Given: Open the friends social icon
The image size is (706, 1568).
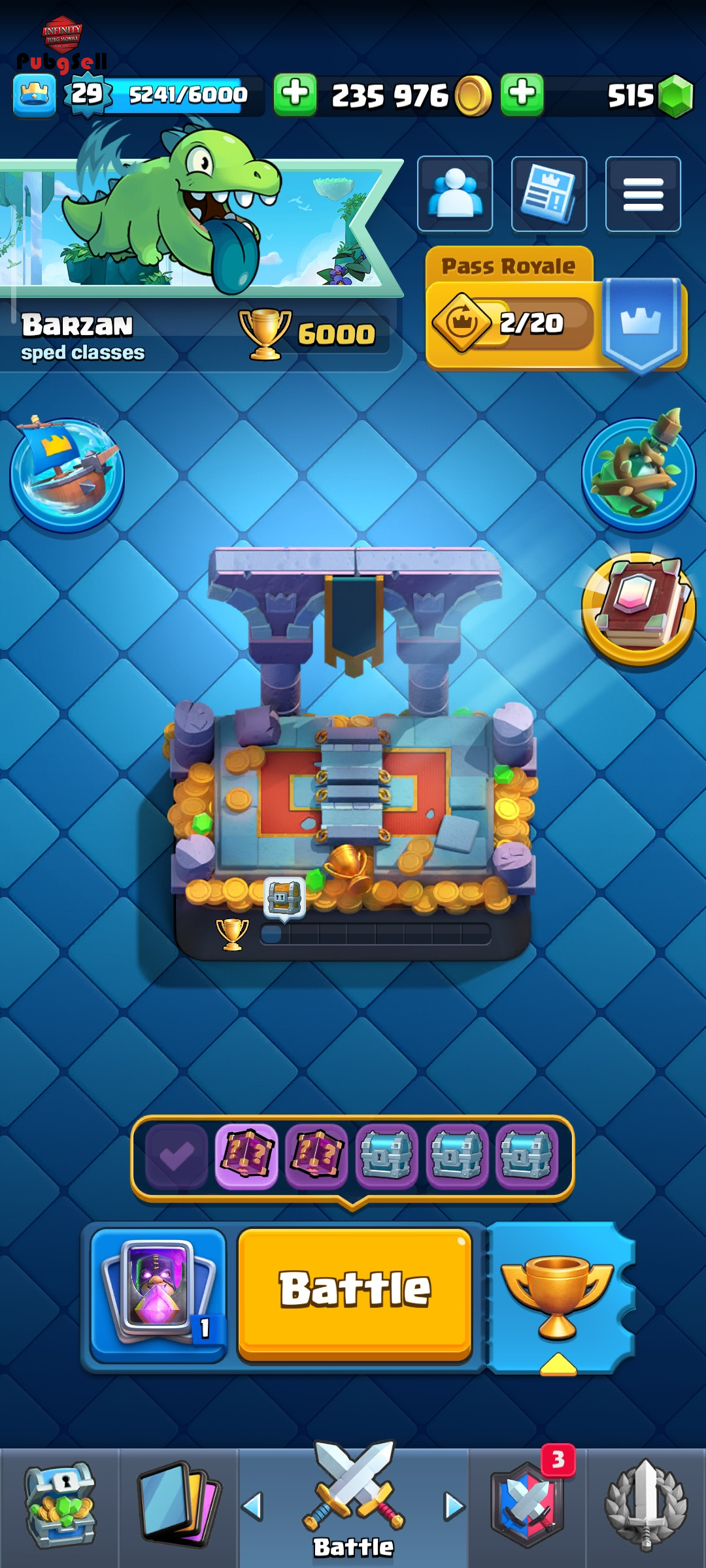Looking at the screenshot, I should click(455, 193).
